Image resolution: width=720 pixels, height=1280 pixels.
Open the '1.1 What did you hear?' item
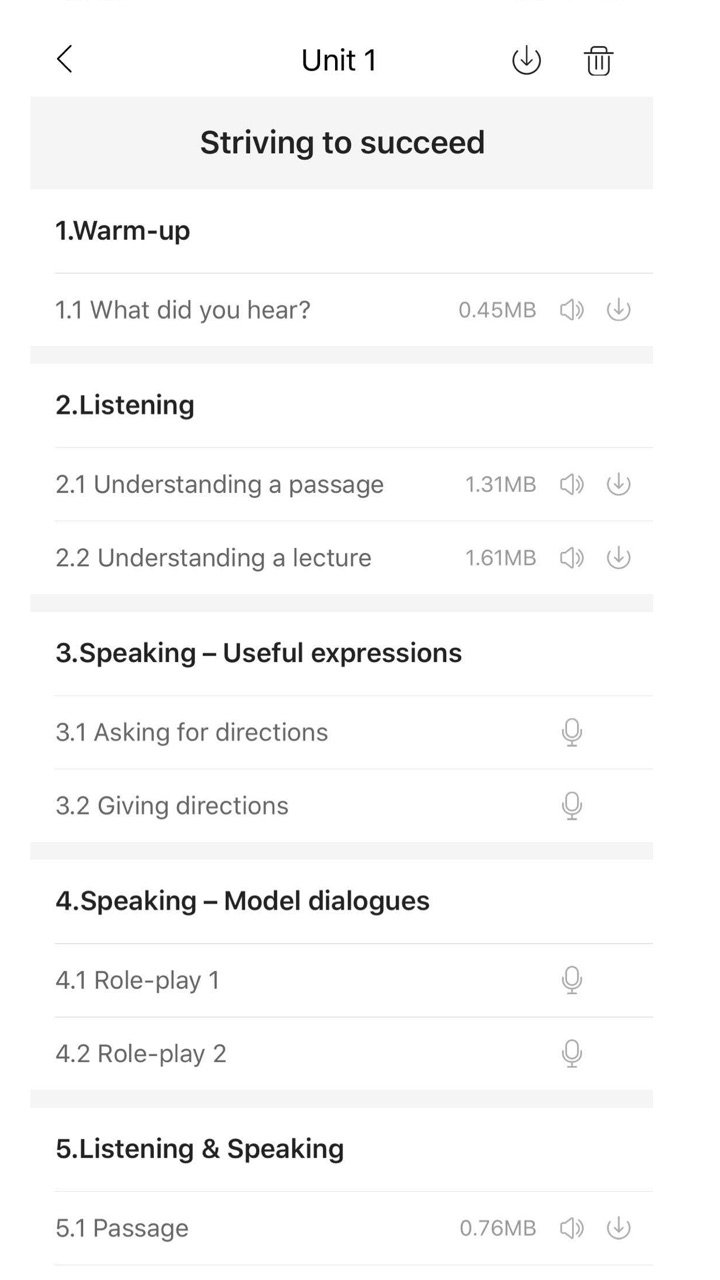tap(182, 309)
